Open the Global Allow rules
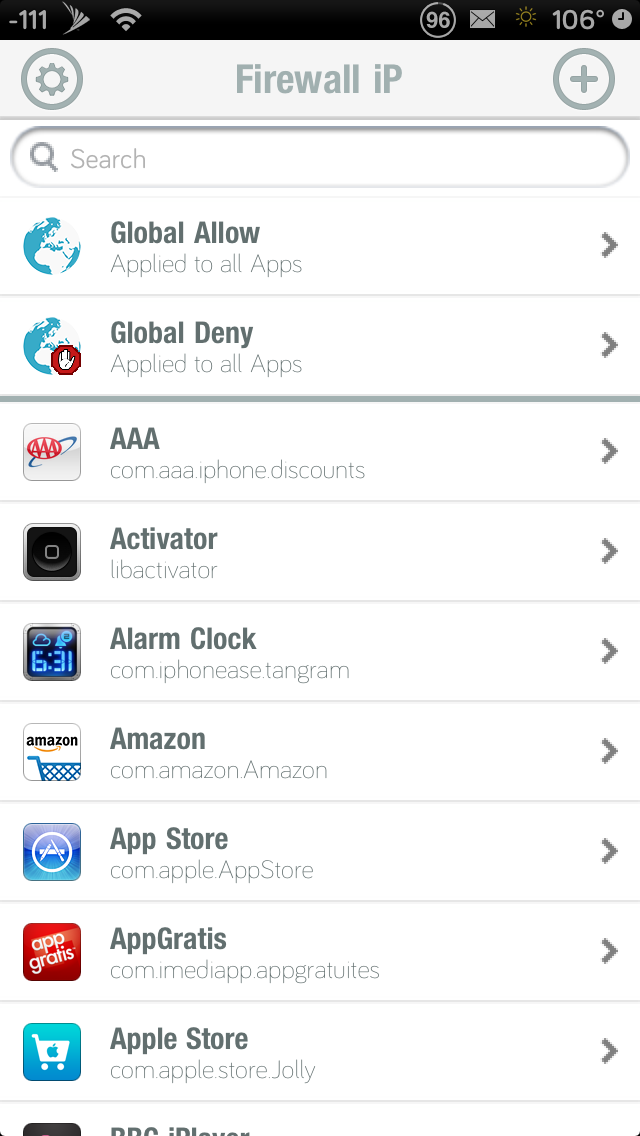This screenshot has height=1136, width=640. point(320,246)
